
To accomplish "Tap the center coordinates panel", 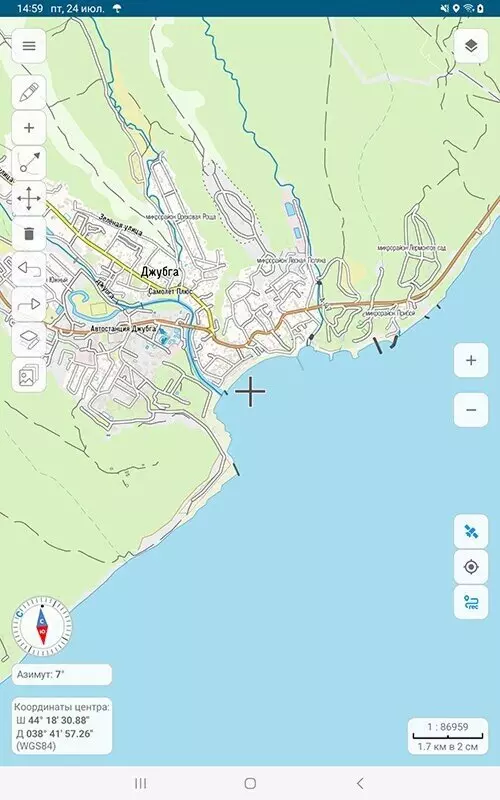I will click(x=62, y=726).
